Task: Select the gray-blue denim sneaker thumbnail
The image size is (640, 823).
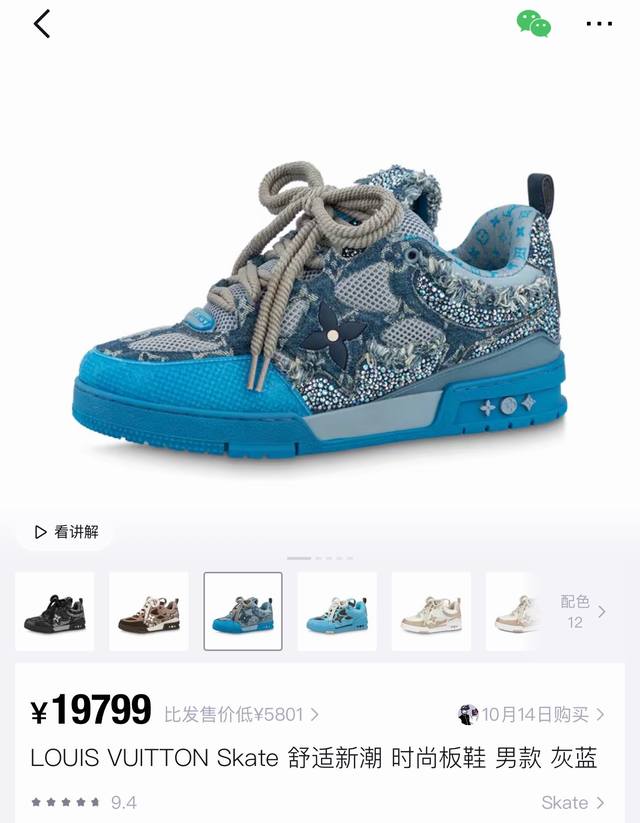Action: click(x=243, y=611)
